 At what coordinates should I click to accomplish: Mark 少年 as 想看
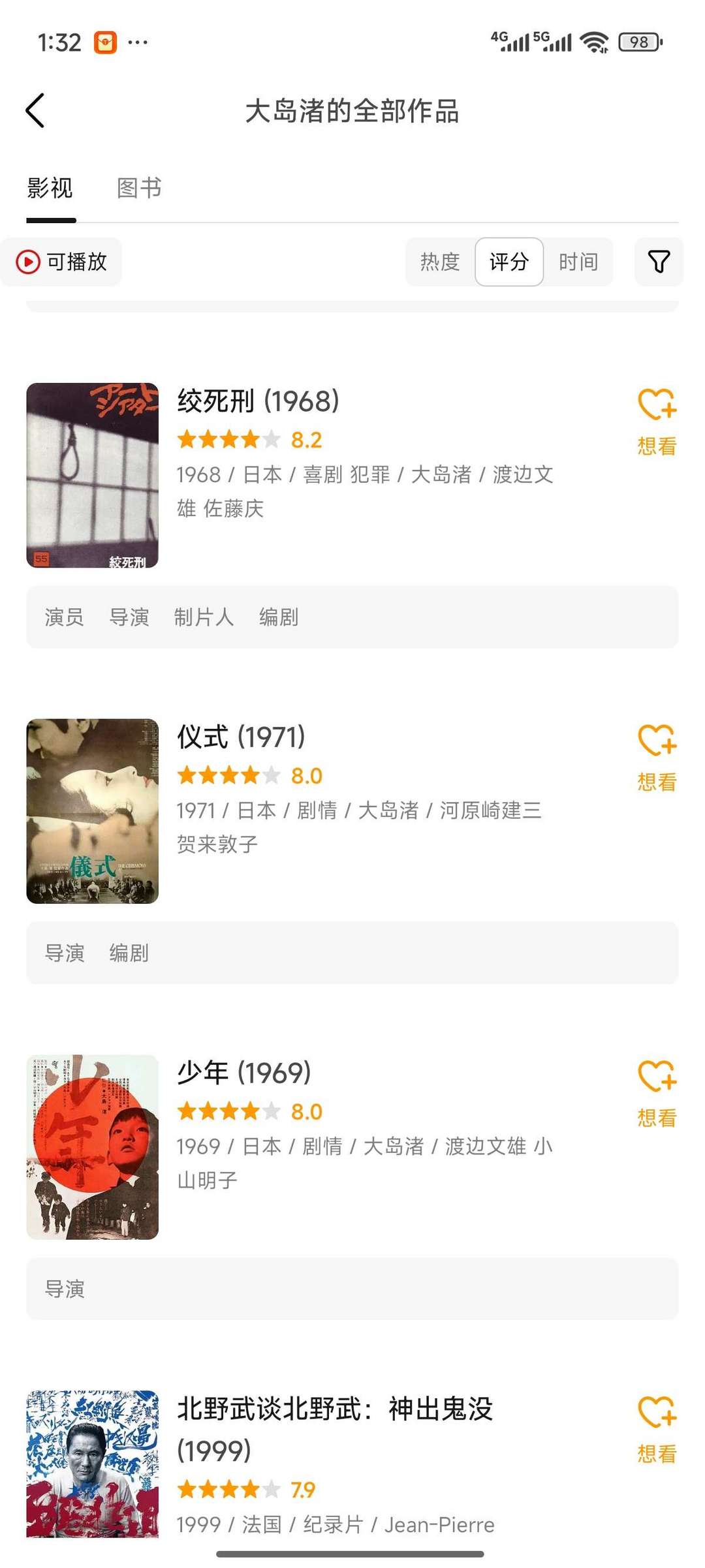[x=657, y=1093]
